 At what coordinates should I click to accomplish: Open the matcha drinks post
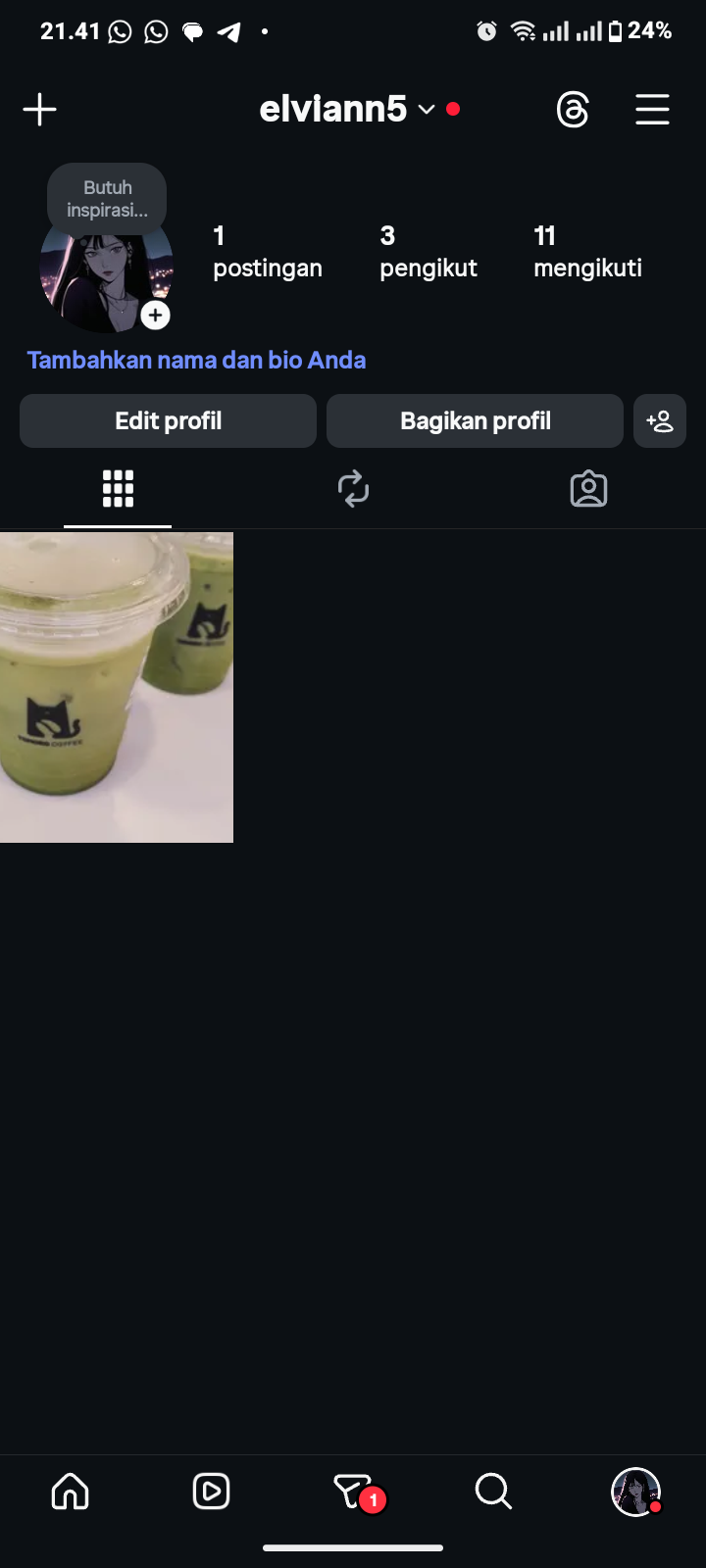117,687
